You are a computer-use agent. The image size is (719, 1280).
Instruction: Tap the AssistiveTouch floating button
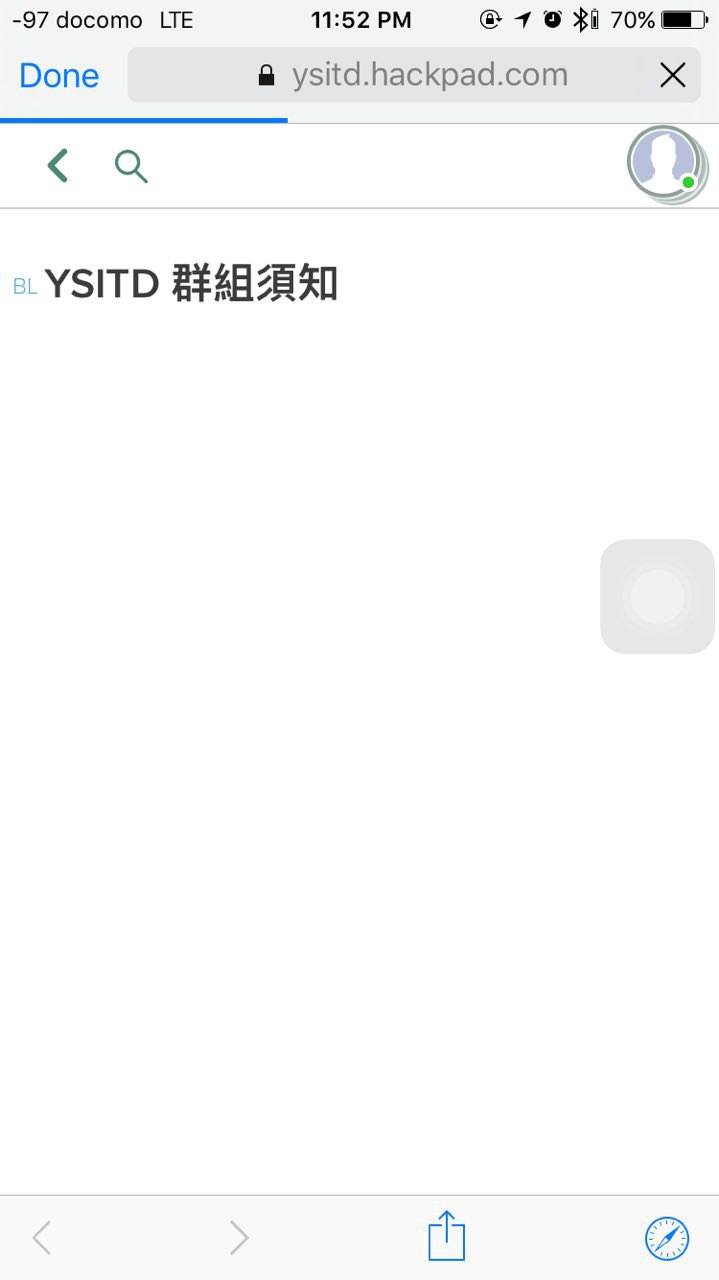657,597
